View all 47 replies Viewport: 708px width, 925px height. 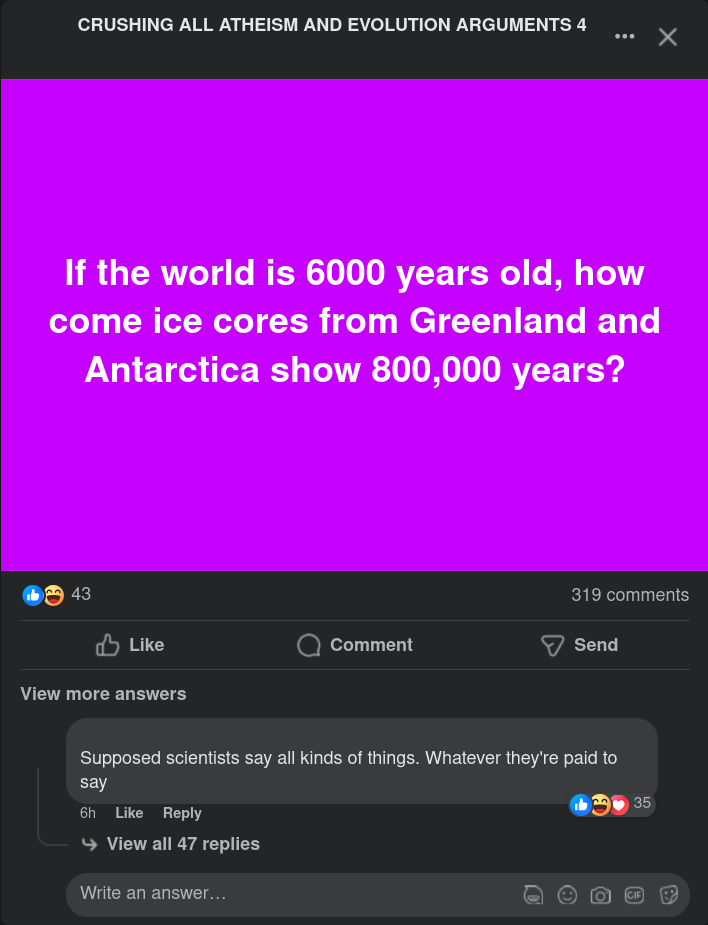pos(182,844)
